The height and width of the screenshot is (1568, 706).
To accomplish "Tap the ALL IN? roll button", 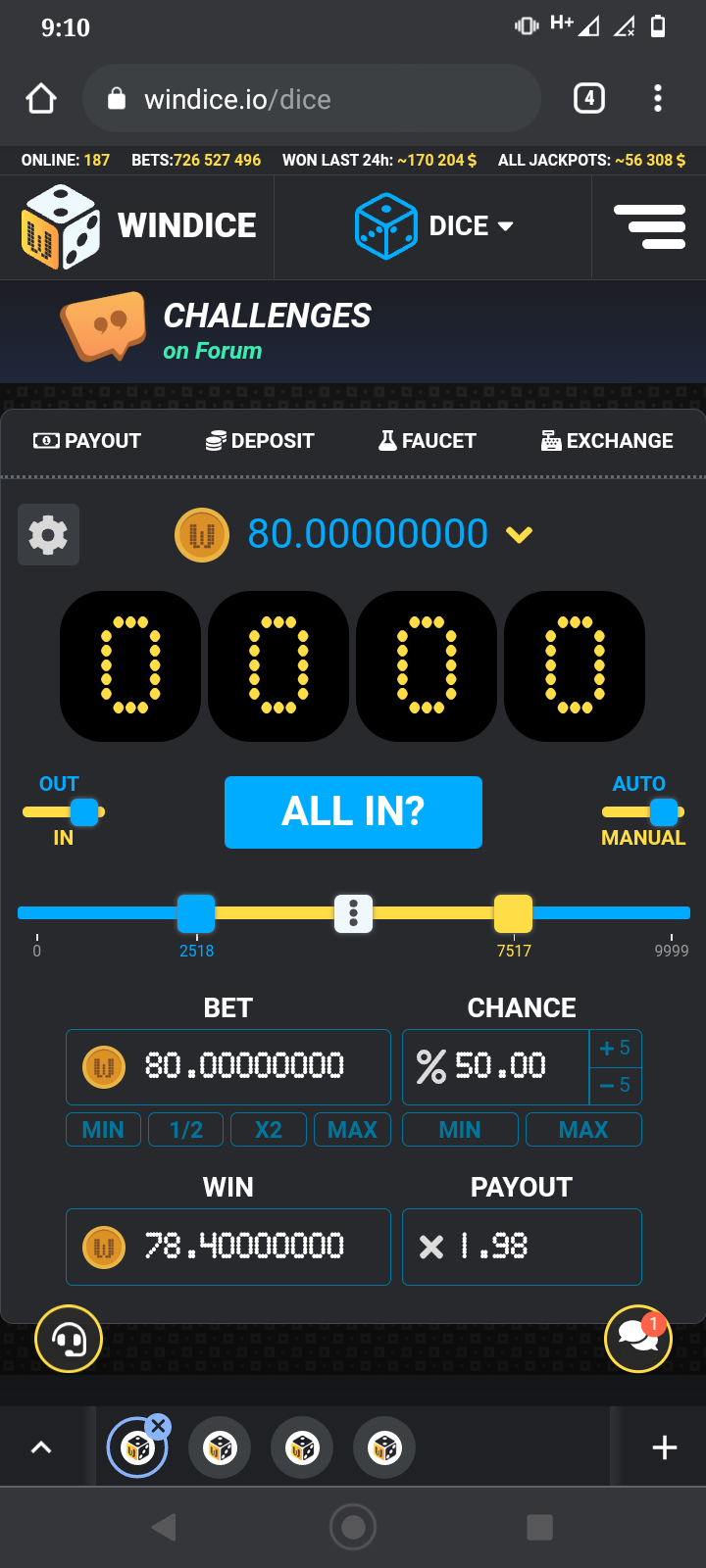I will [353, 812].
